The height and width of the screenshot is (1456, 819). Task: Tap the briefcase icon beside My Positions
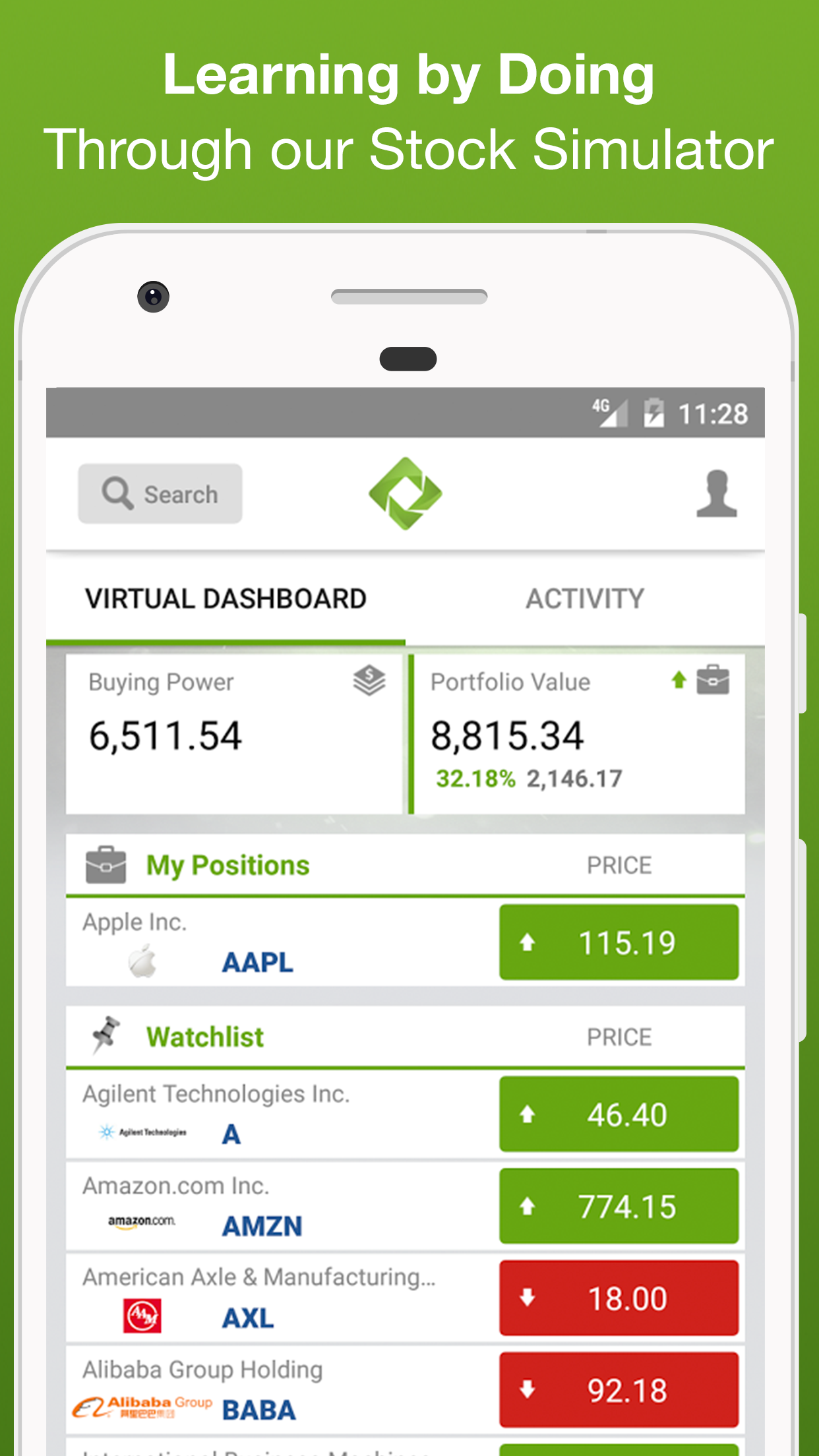(x=106, y=864)
